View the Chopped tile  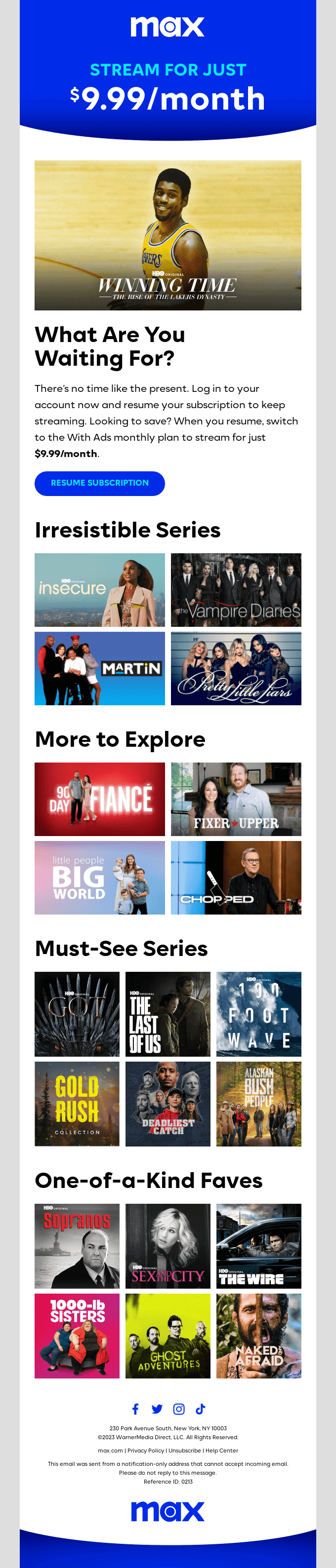point(235,877)
